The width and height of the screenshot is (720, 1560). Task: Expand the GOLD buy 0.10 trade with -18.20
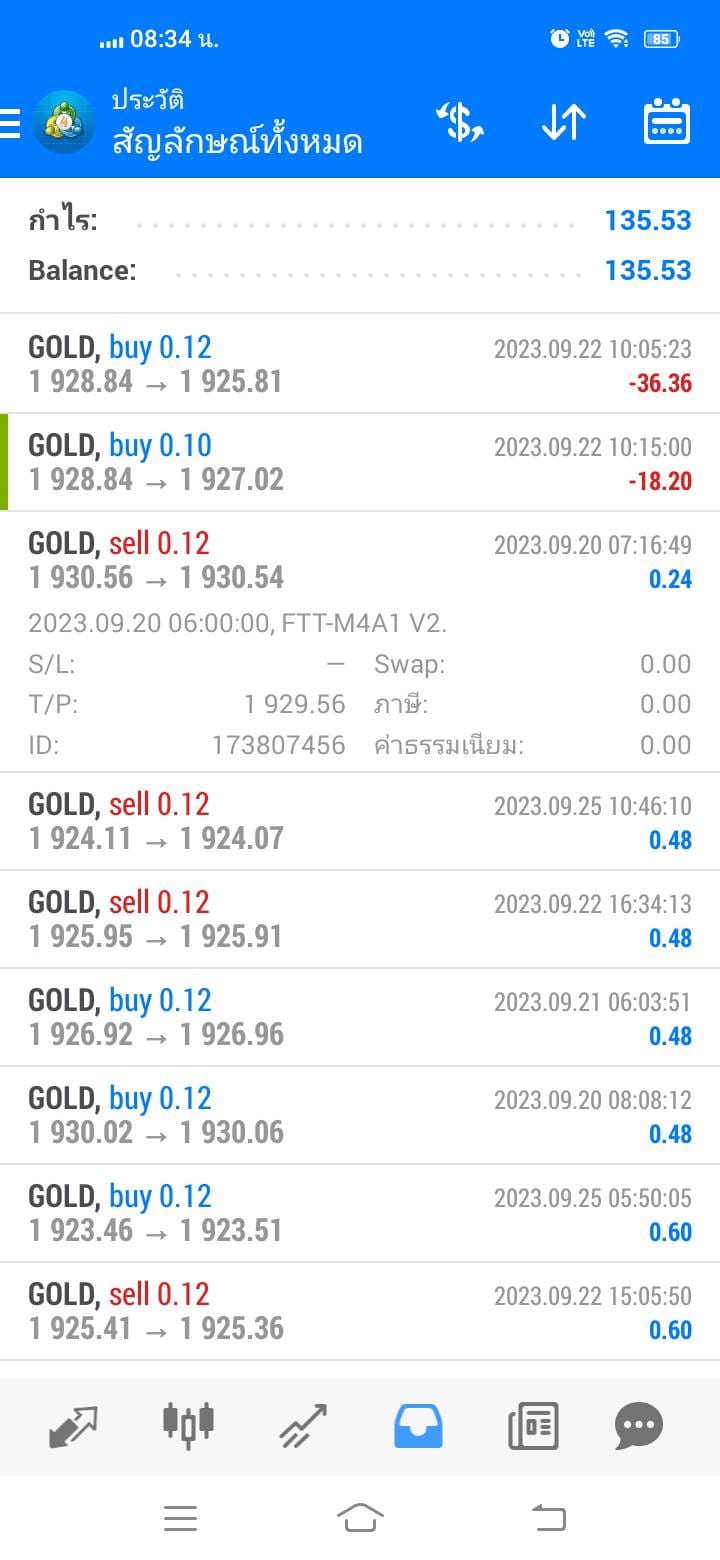360,462
